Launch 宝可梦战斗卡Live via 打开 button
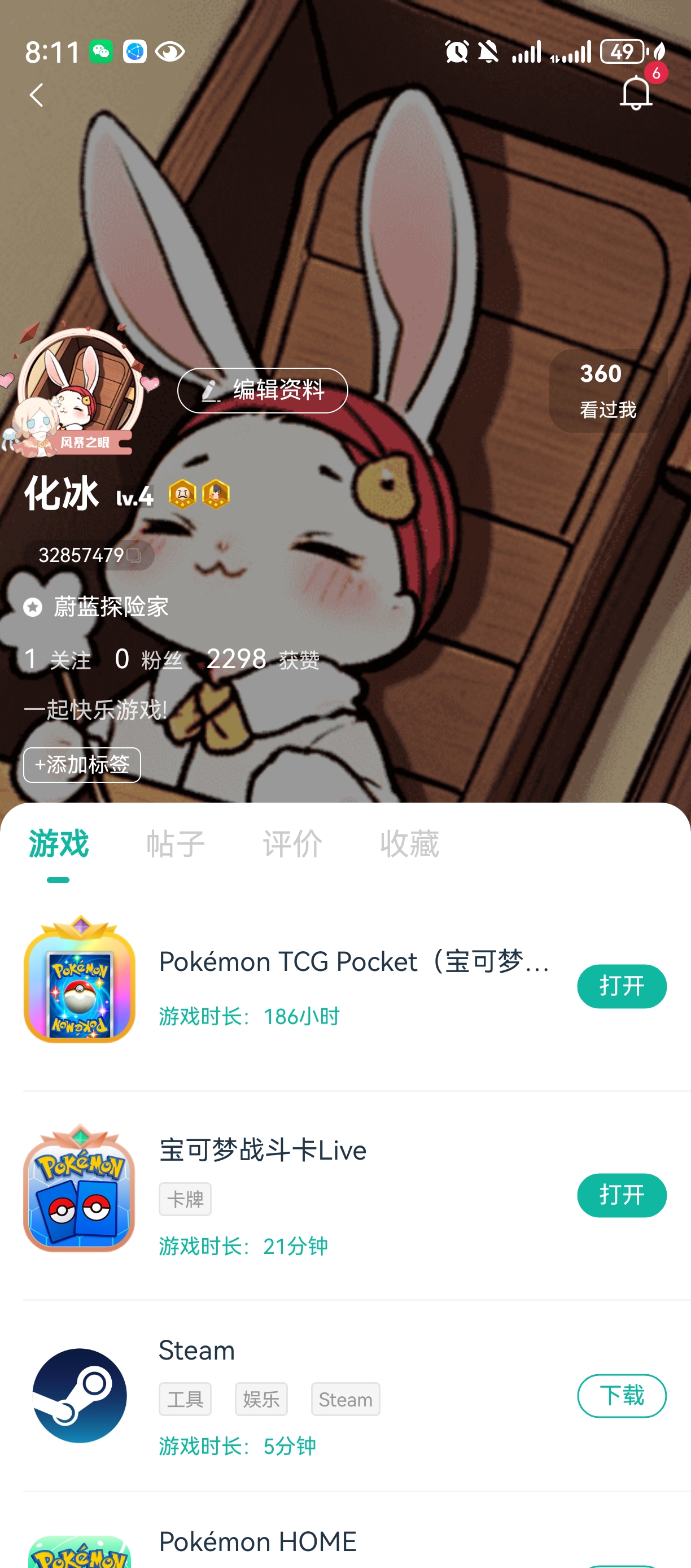 (x=621, y=1195)
